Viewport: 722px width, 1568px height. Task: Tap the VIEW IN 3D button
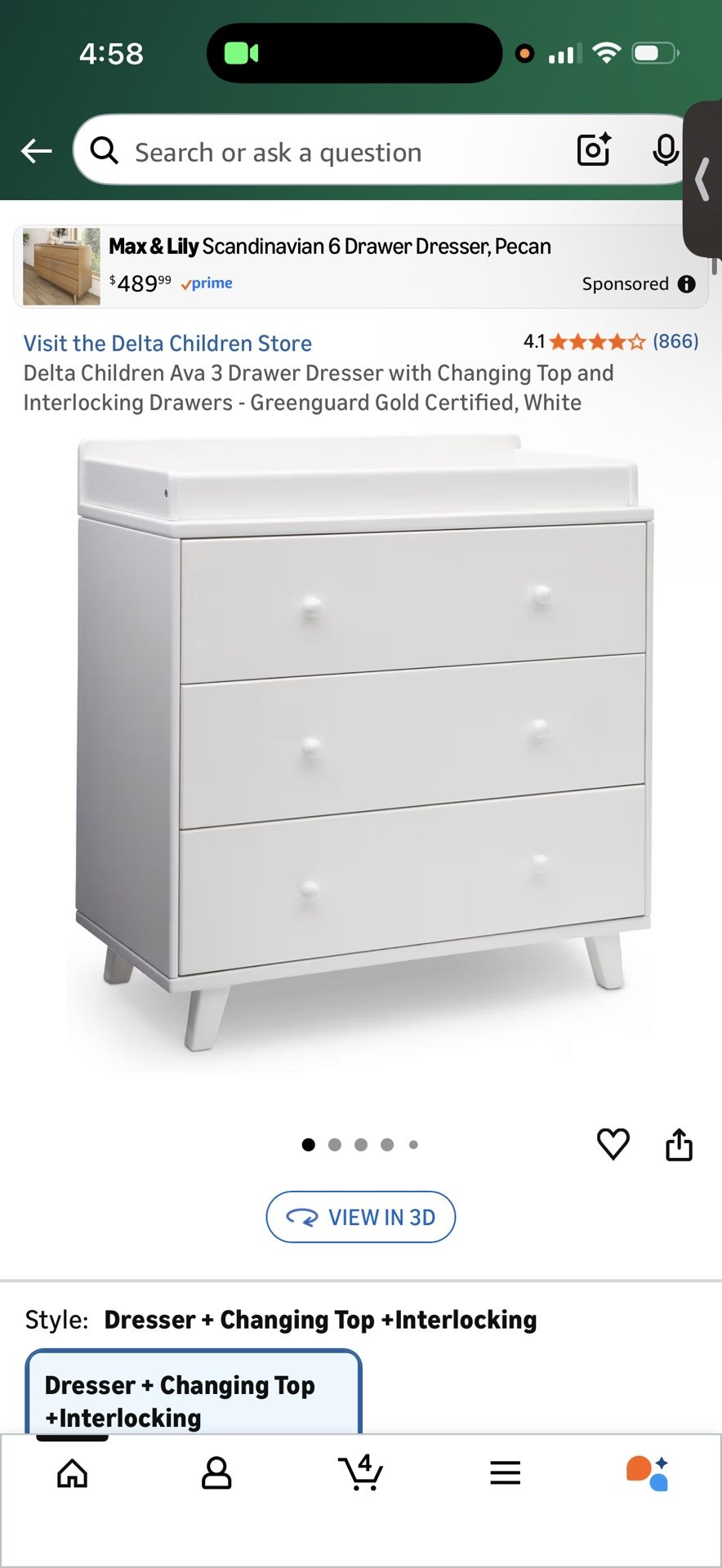pos(360,1217)
